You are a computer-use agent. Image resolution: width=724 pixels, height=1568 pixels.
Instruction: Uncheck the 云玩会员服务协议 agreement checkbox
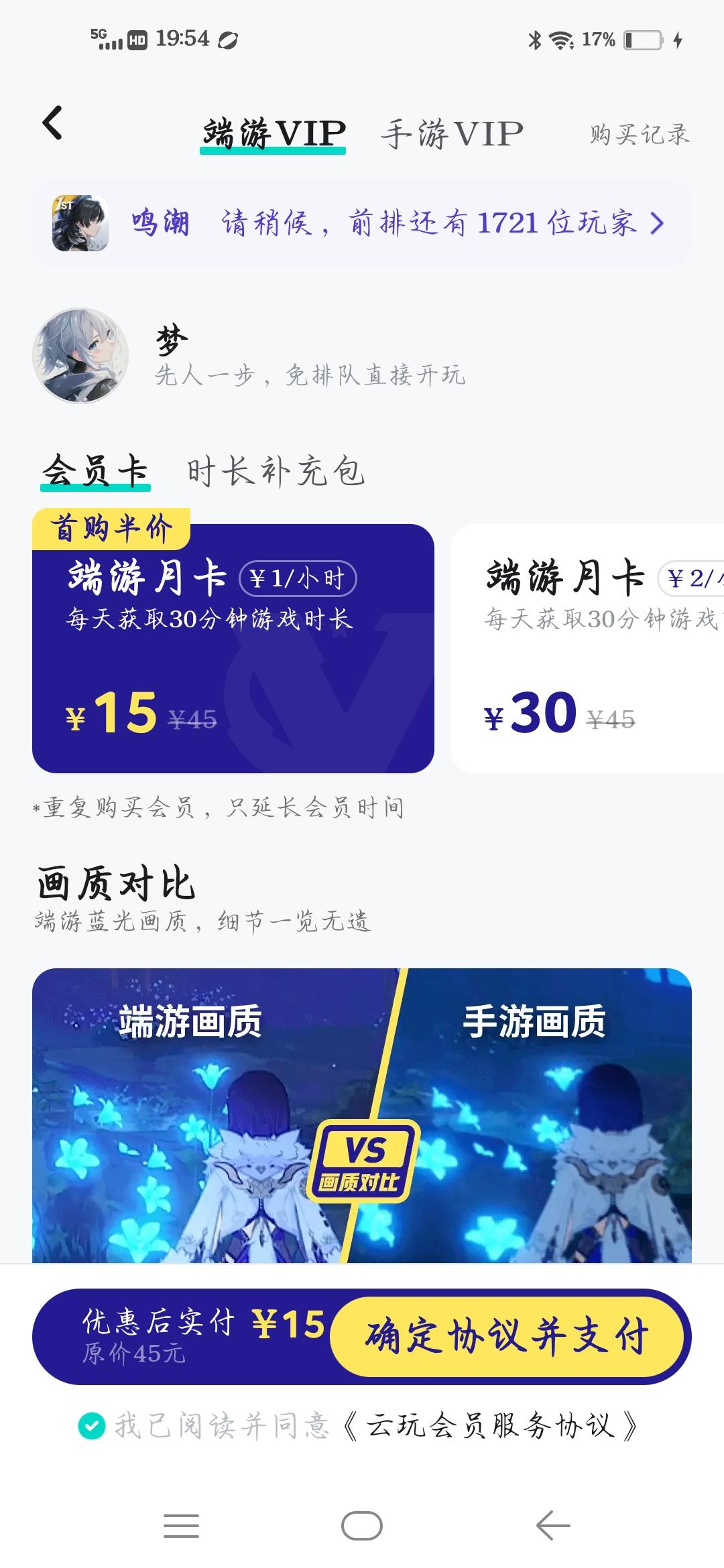(92, 1425)
